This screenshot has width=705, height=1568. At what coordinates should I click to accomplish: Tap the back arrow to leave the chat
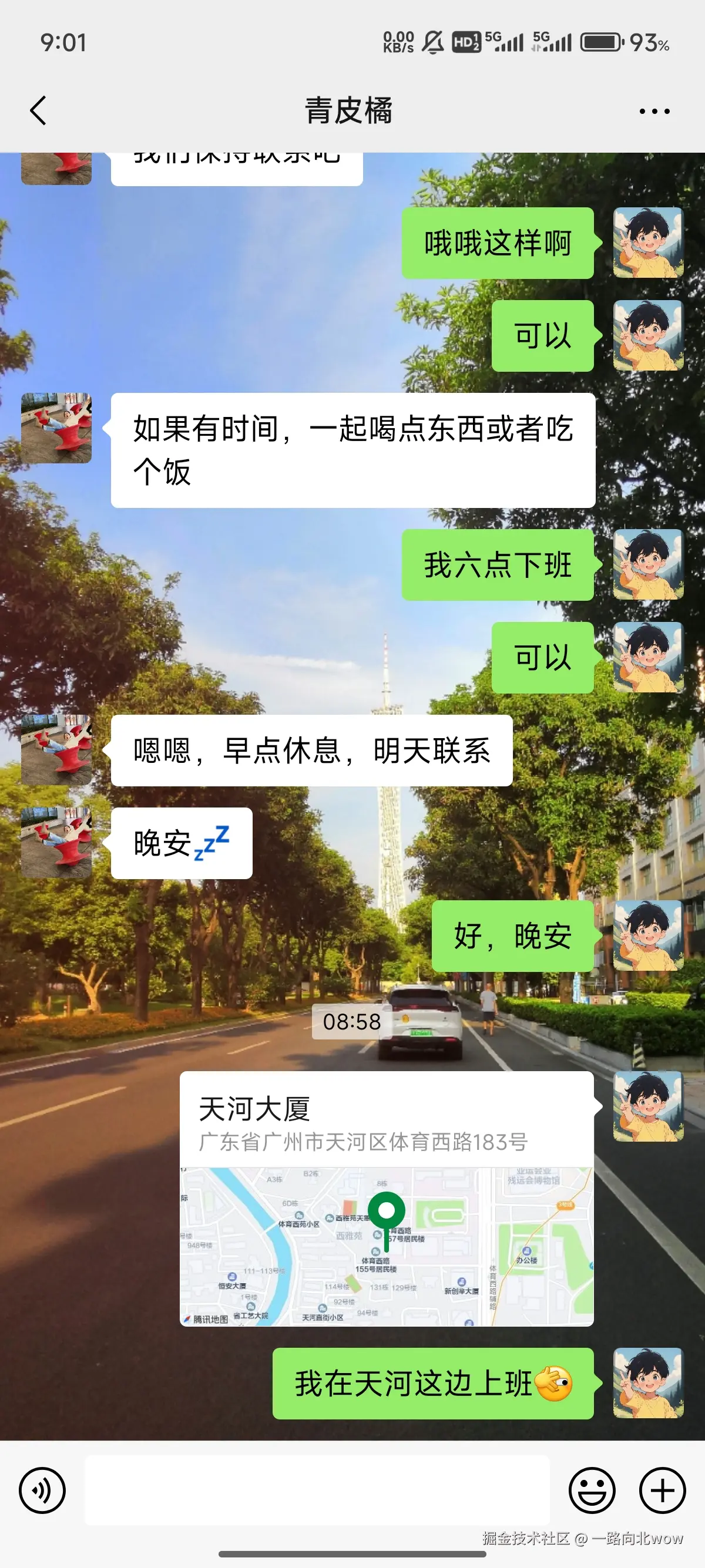[38, 111]
